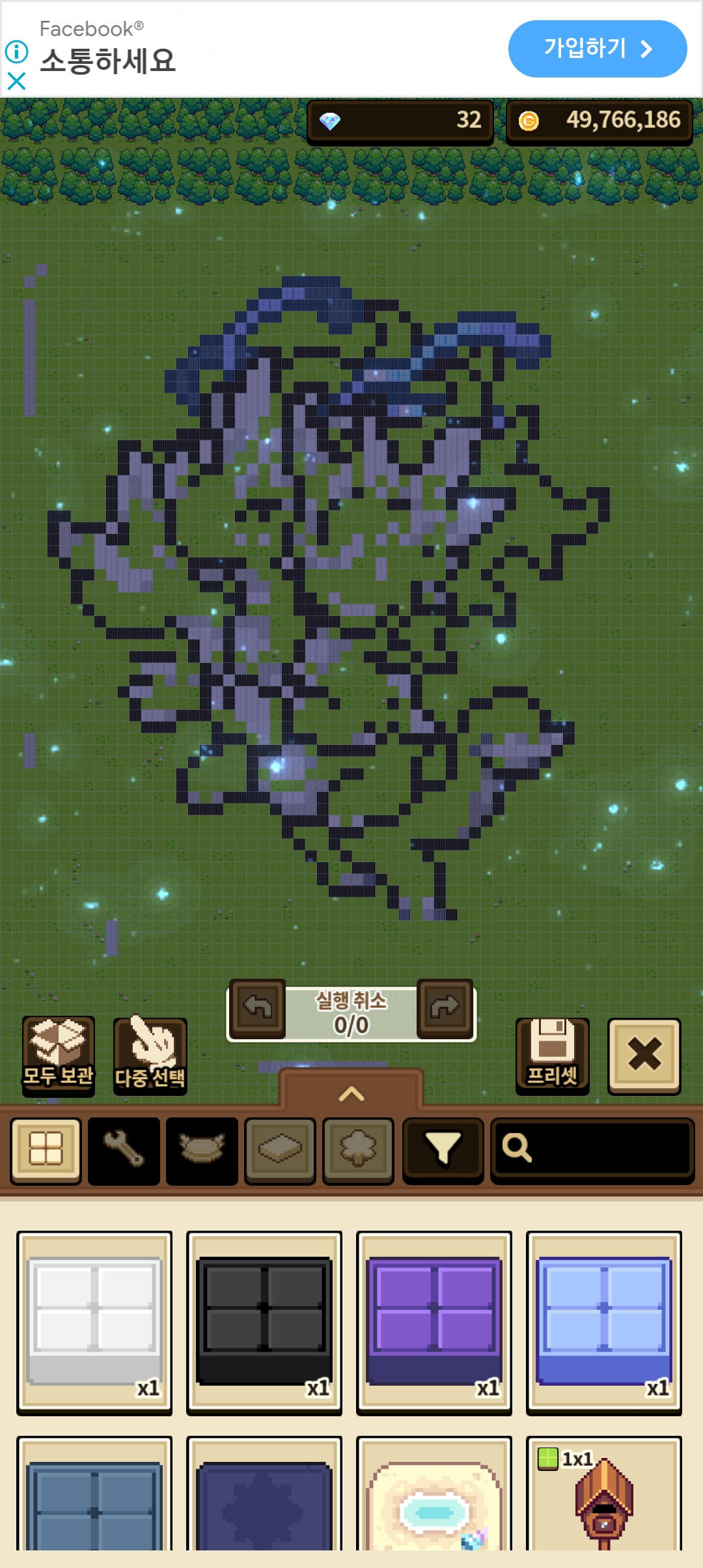This screenshot has width=703, height=1568.
Task: Expand the inventory panel with the up chevron
Action: pos(351,1094)
